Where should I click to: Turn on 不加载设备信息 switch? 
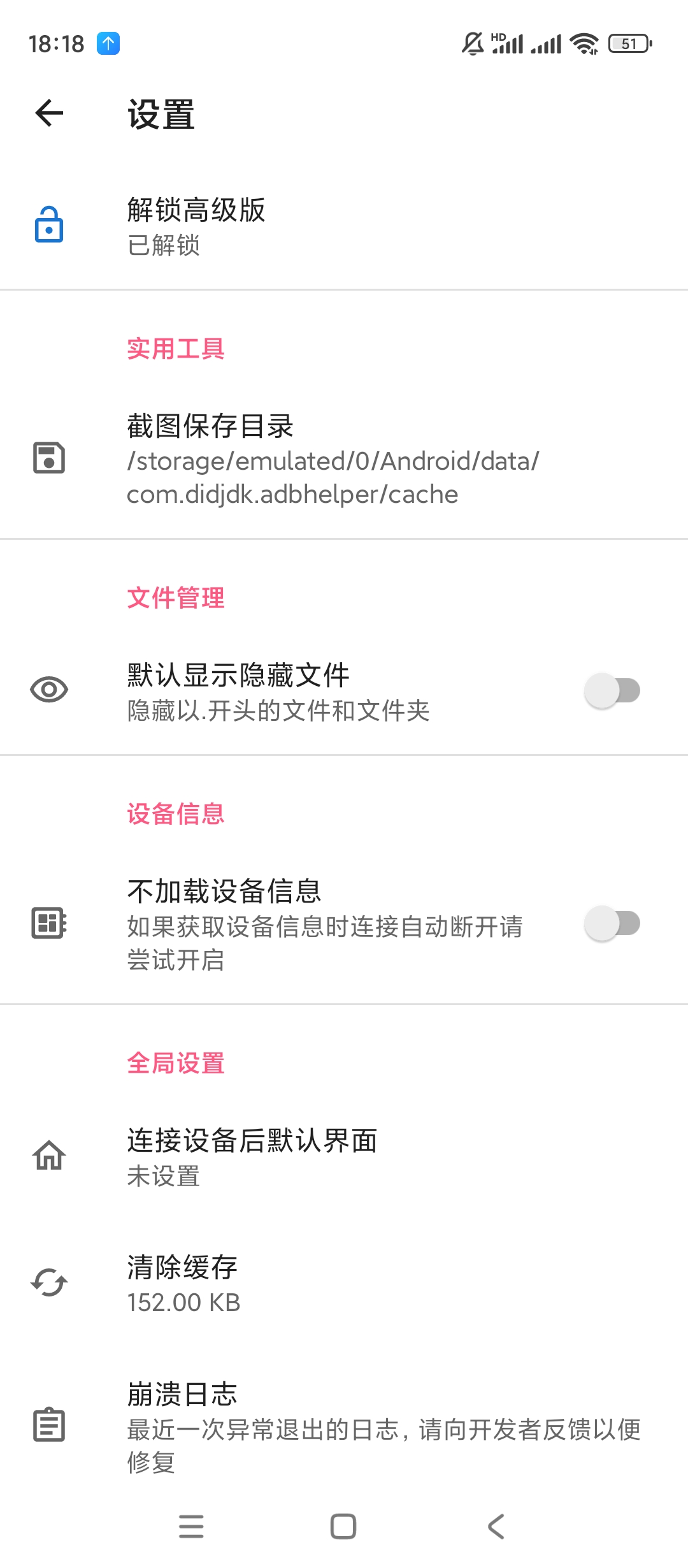[612, 924]
